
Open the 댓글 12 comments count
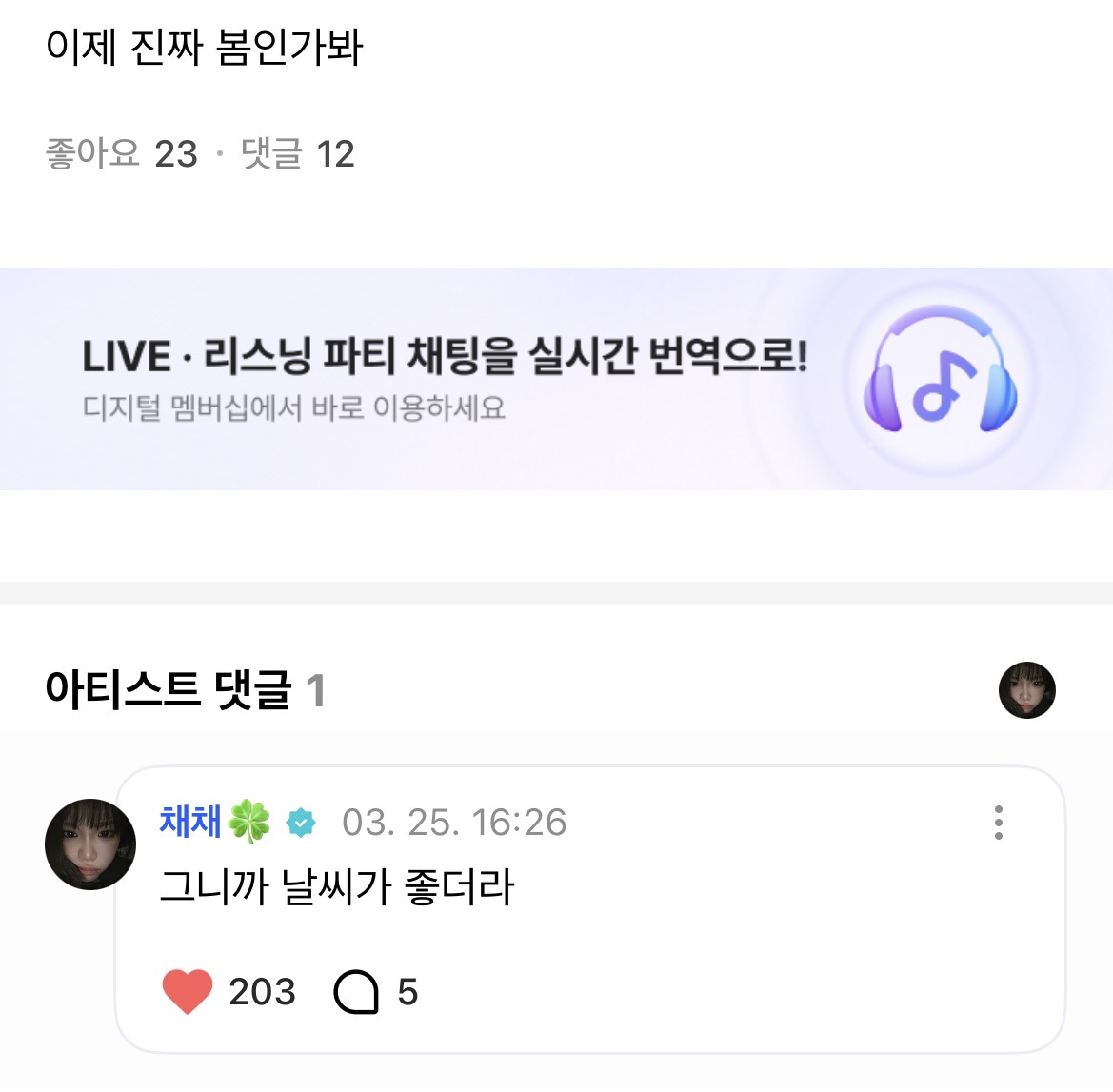(x=297, y=154)
